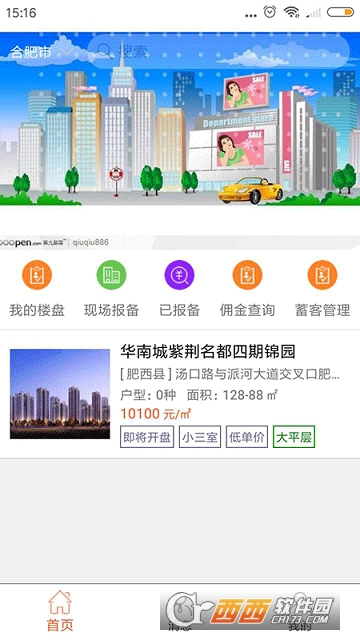This screenshot has width=360, height=640.
Task: Open 已报备 shortcut
Action: (179, 289)
